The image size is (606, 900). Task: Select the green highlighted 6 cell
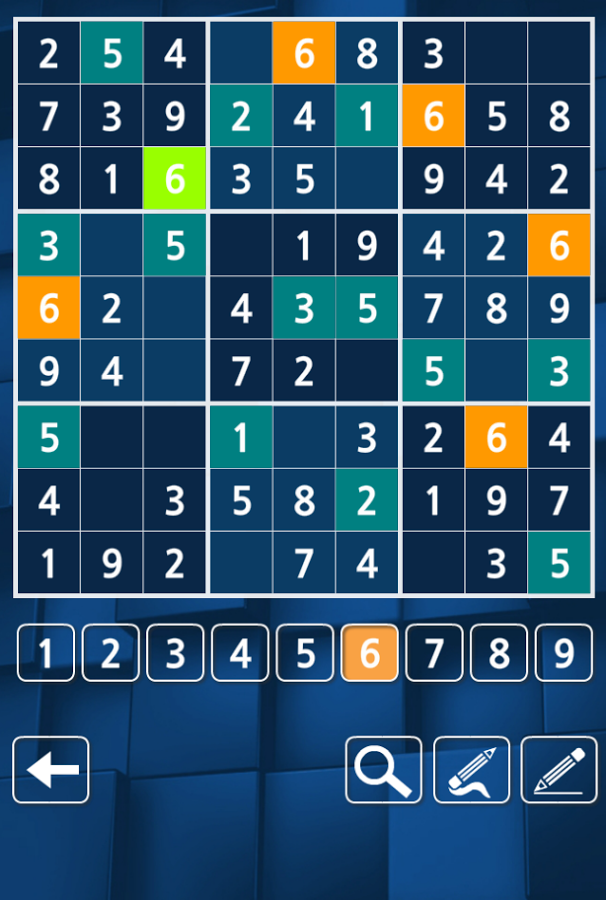coord(175,179)
